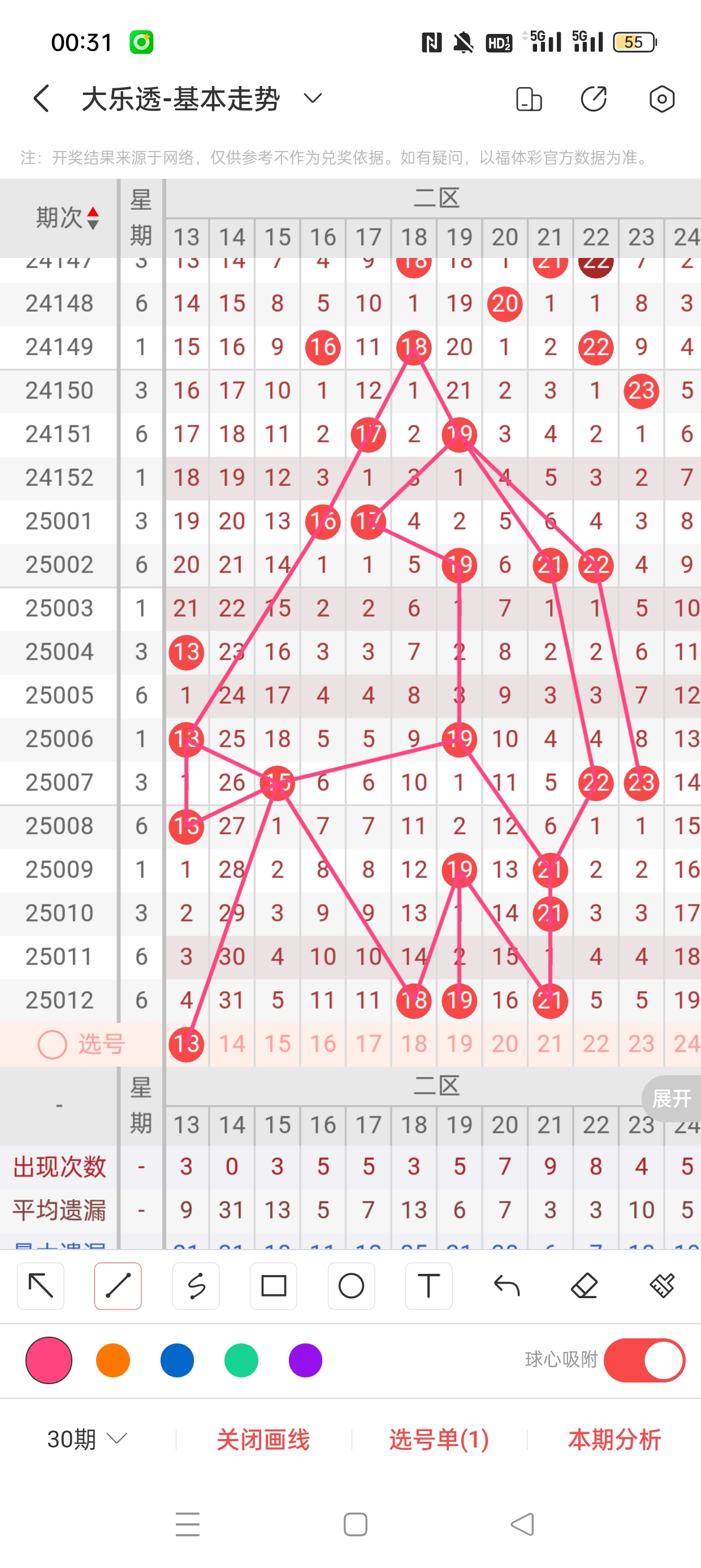Pick the blue color swatch

coord(177,1360)
